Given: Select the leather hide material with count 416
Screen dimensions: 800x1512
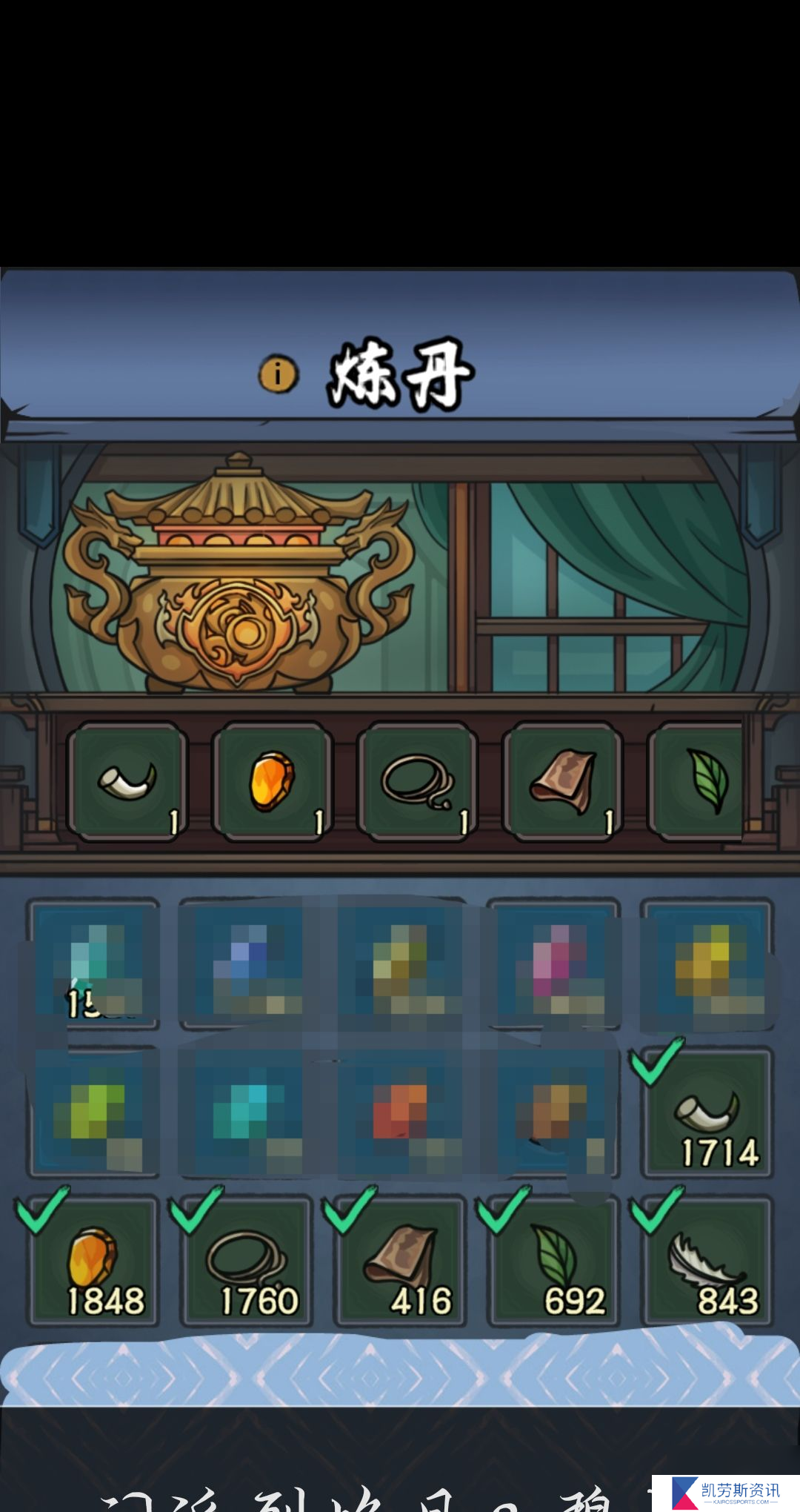Looking at the screenshot, I should click(401, 1261).
